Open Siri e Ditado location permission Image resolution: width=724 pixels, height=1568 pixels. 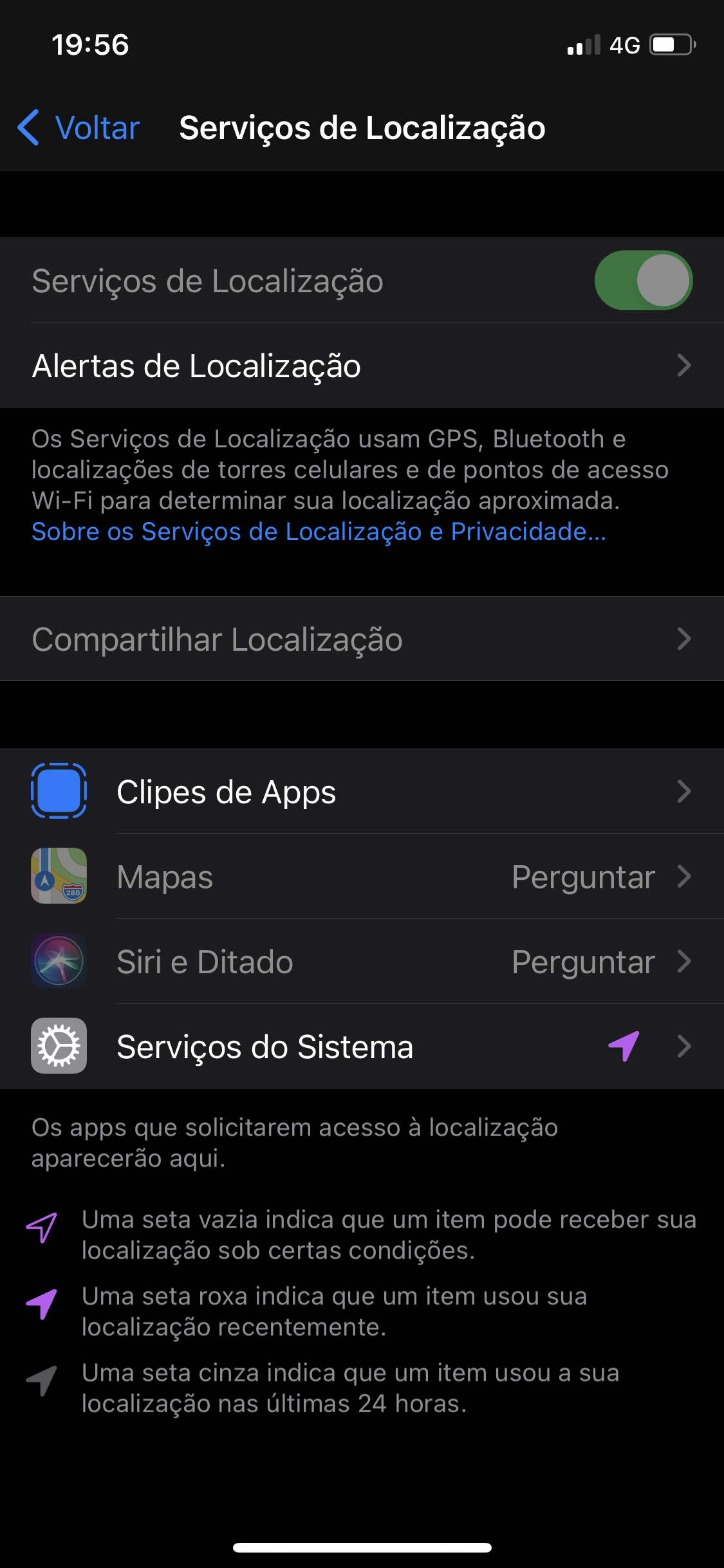click(x=362, y=962)
